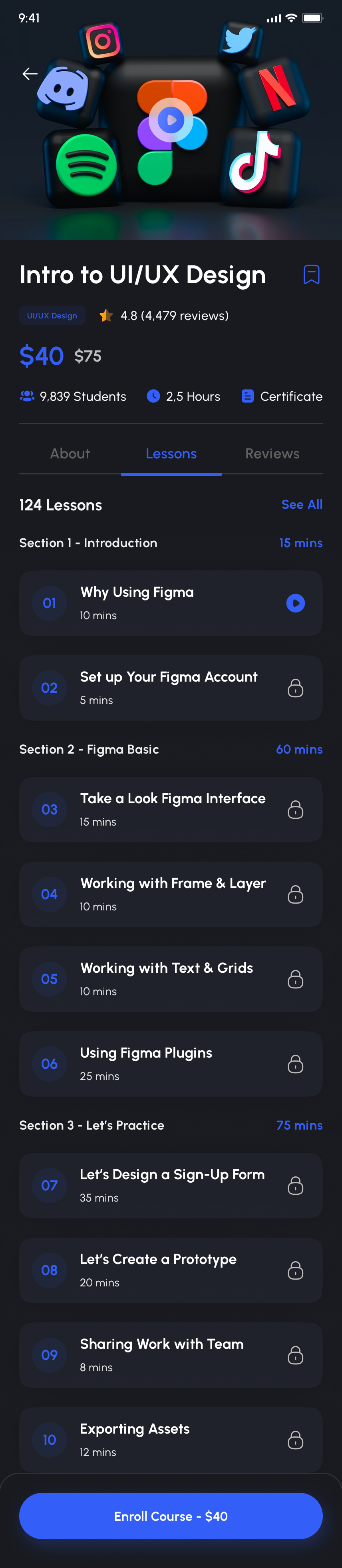Tap See All lessons link

[301, 505]
